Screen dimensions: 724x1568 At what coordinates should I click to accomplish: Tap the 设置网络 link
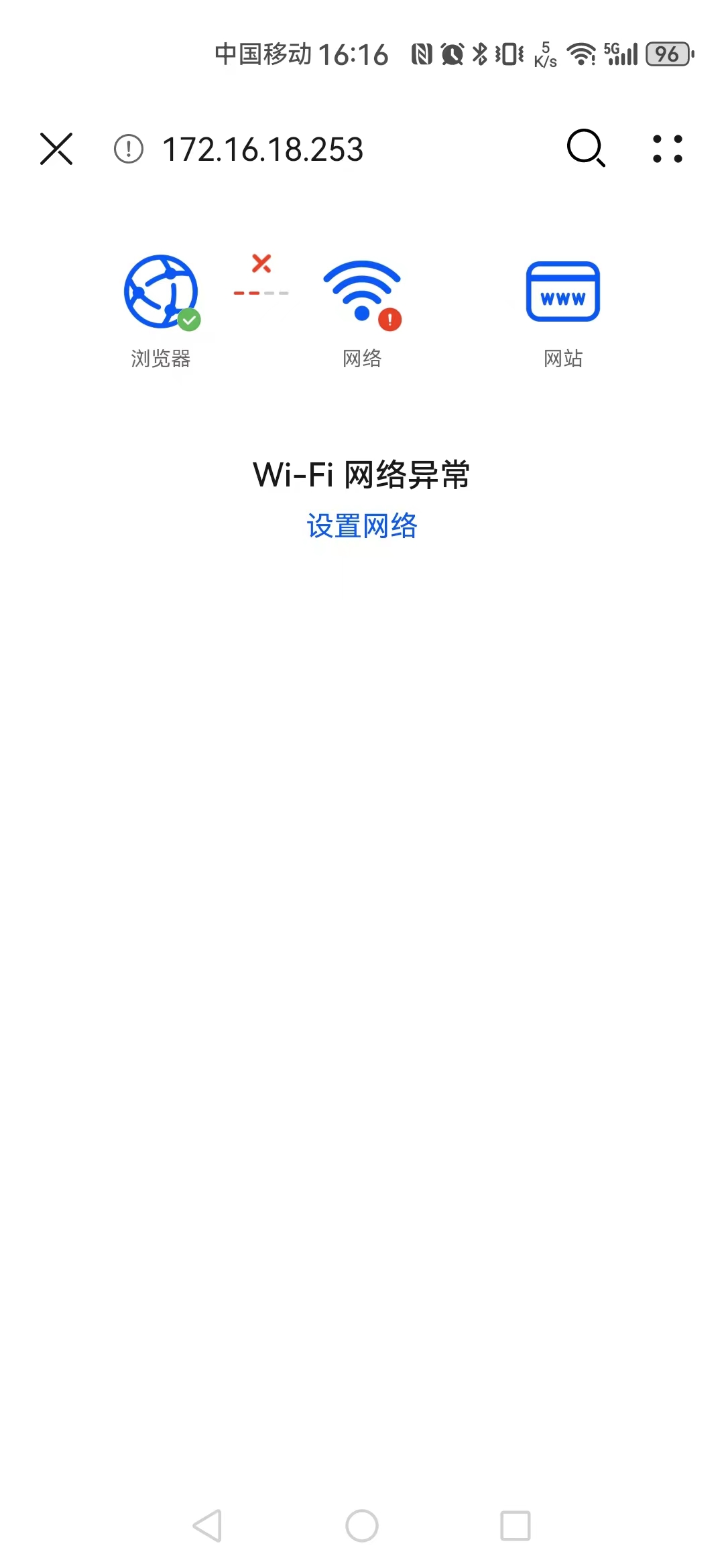pyautogui.click(x=362, y=526)
